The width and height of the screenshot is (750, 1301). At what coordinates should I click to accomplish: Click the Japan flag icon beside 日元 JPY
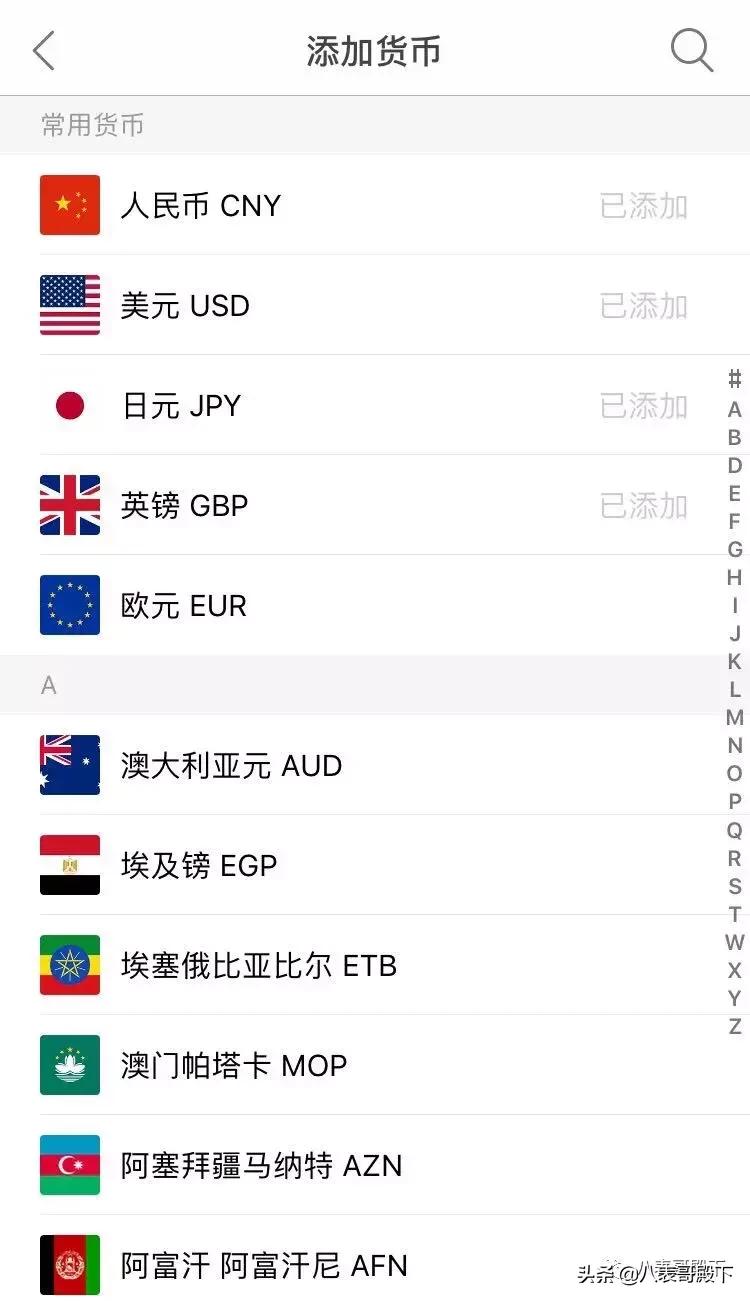pos(69,405)
